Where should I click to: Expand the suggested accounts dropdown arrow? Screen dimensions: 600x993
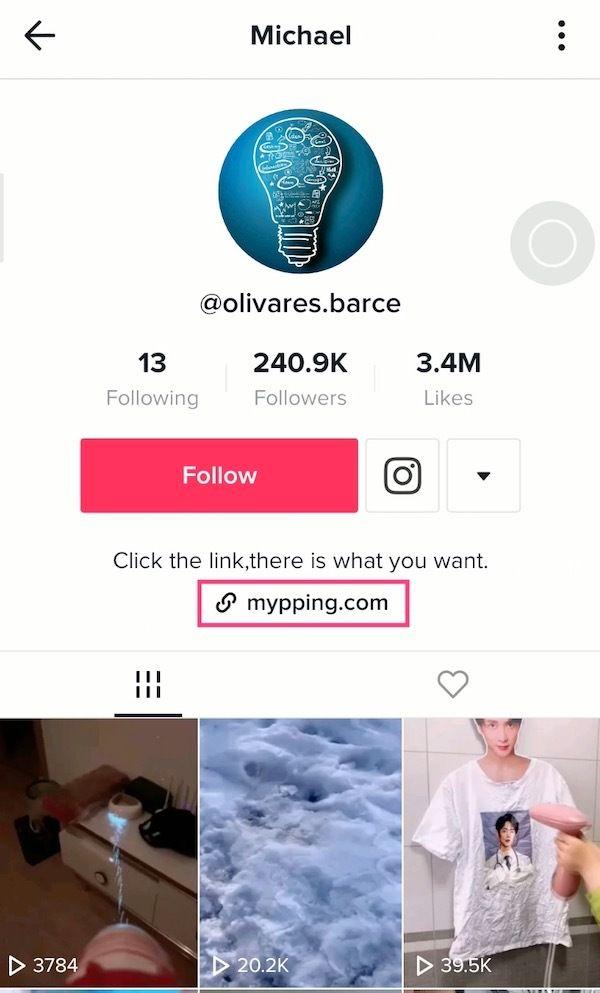click(483, 475)
